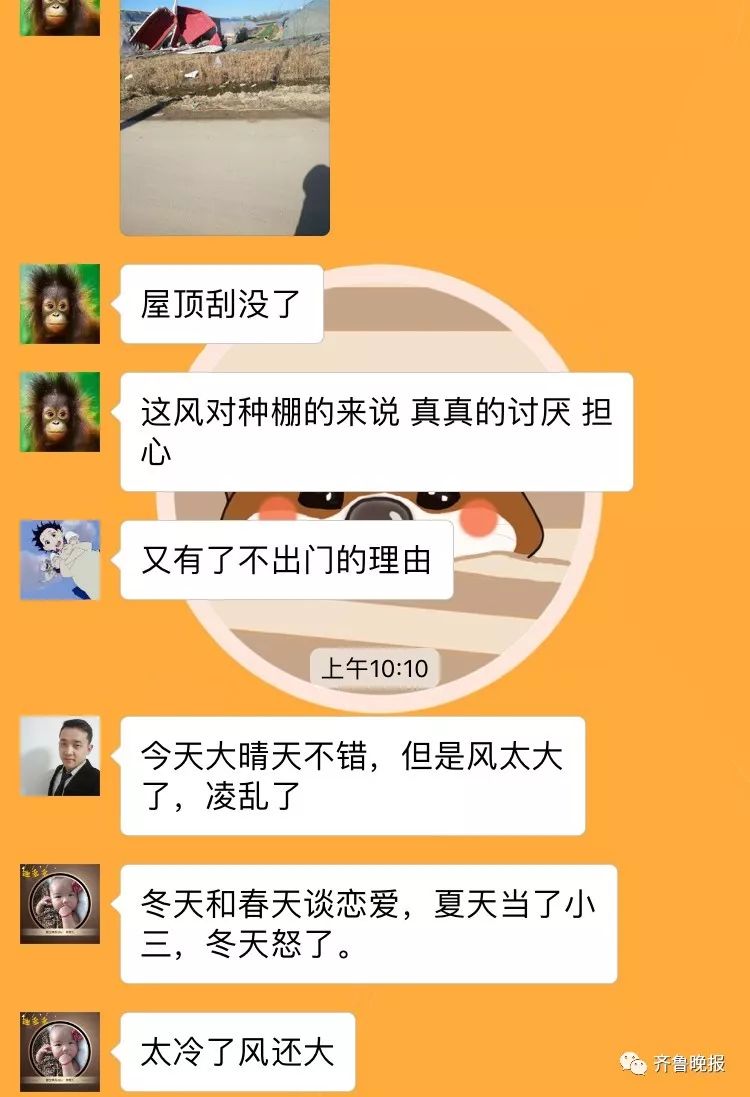Tap orangutan avatar next to "这风对种棚的来说" message

coord(60,411)
